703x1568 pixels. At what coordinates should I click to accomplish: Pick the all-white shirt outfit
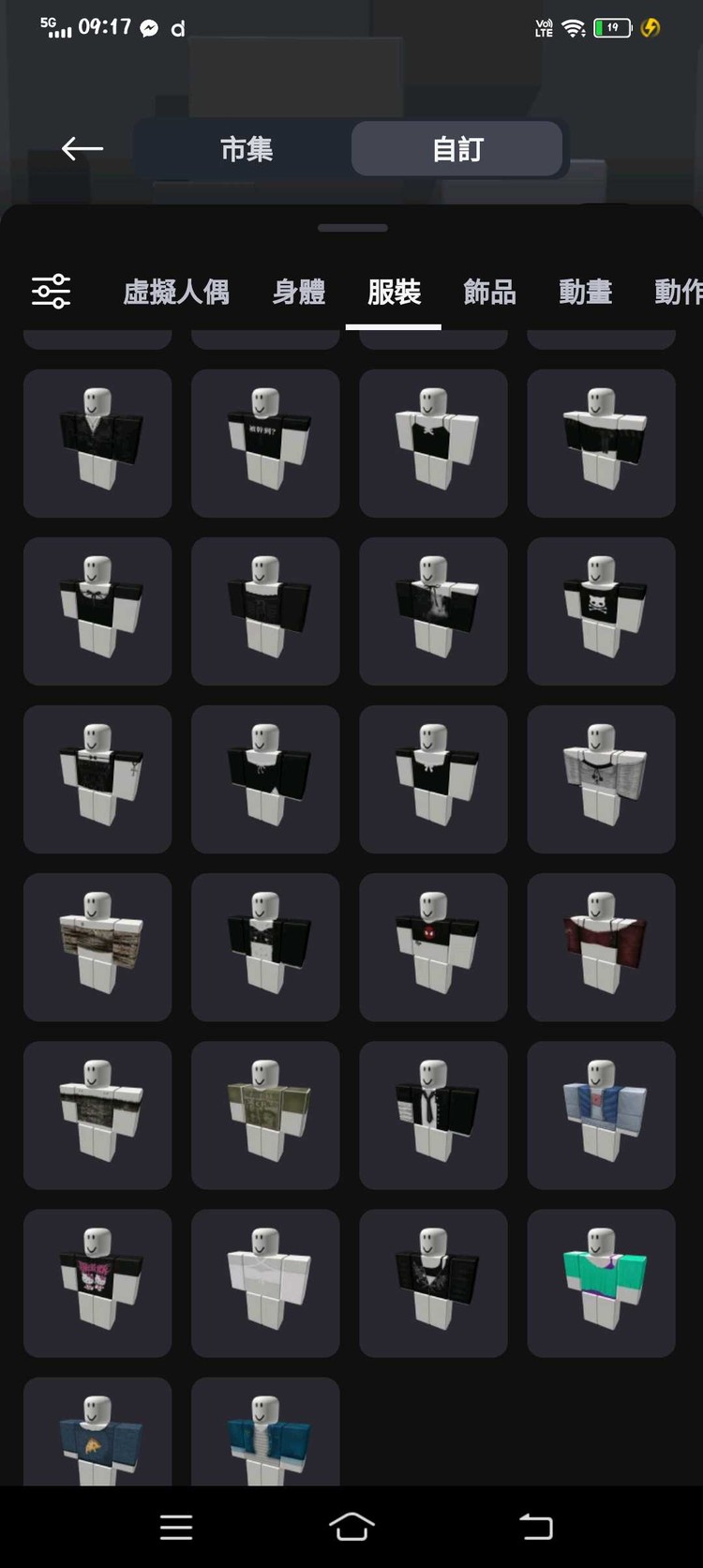265,1282
